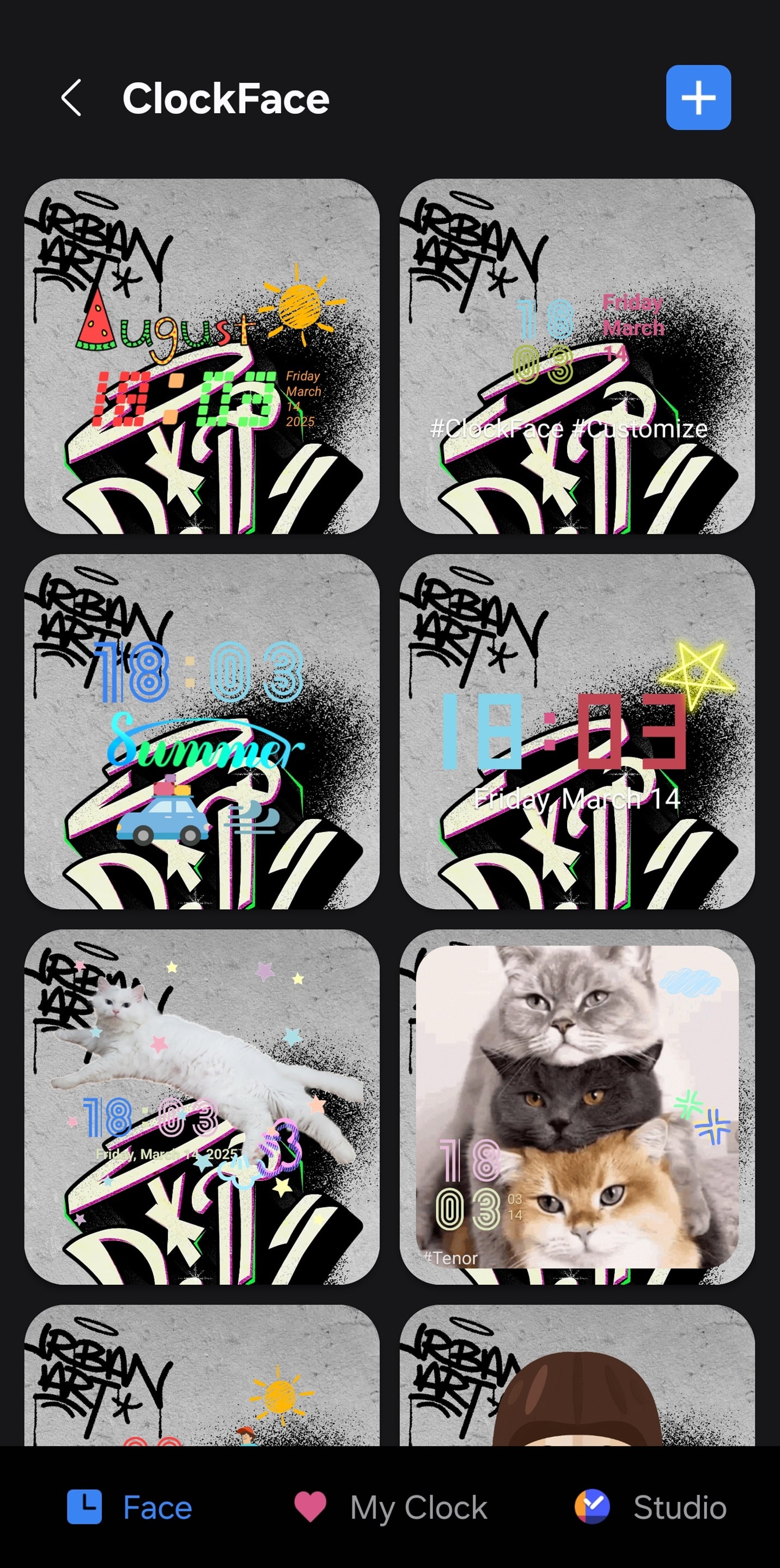Open the neon star Friday, March 14 face

click(x=577, y=731)
